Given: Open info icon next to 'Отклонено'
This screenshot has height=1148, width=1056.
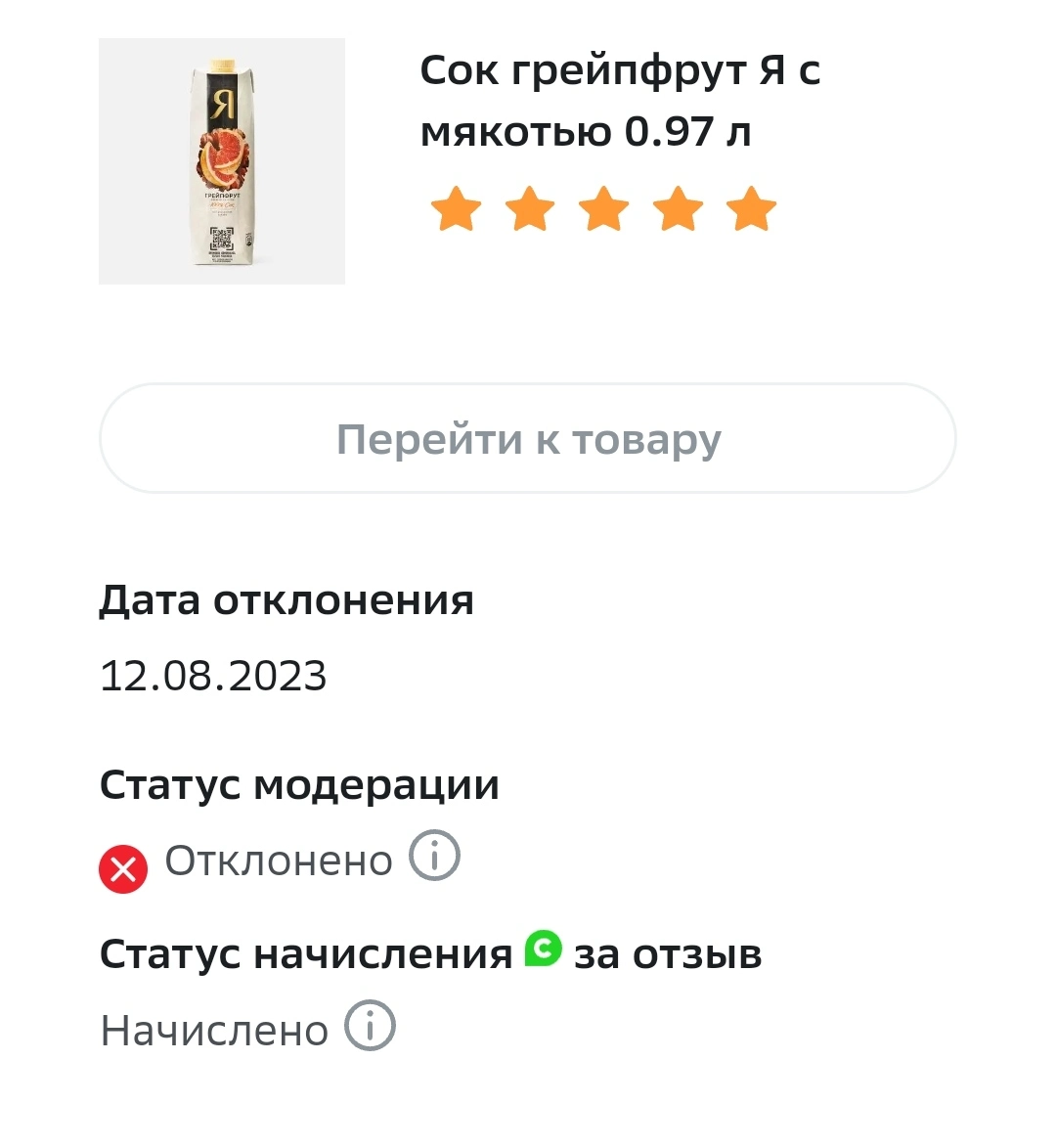Looking at the screenshot, I should tap(434, 855).
